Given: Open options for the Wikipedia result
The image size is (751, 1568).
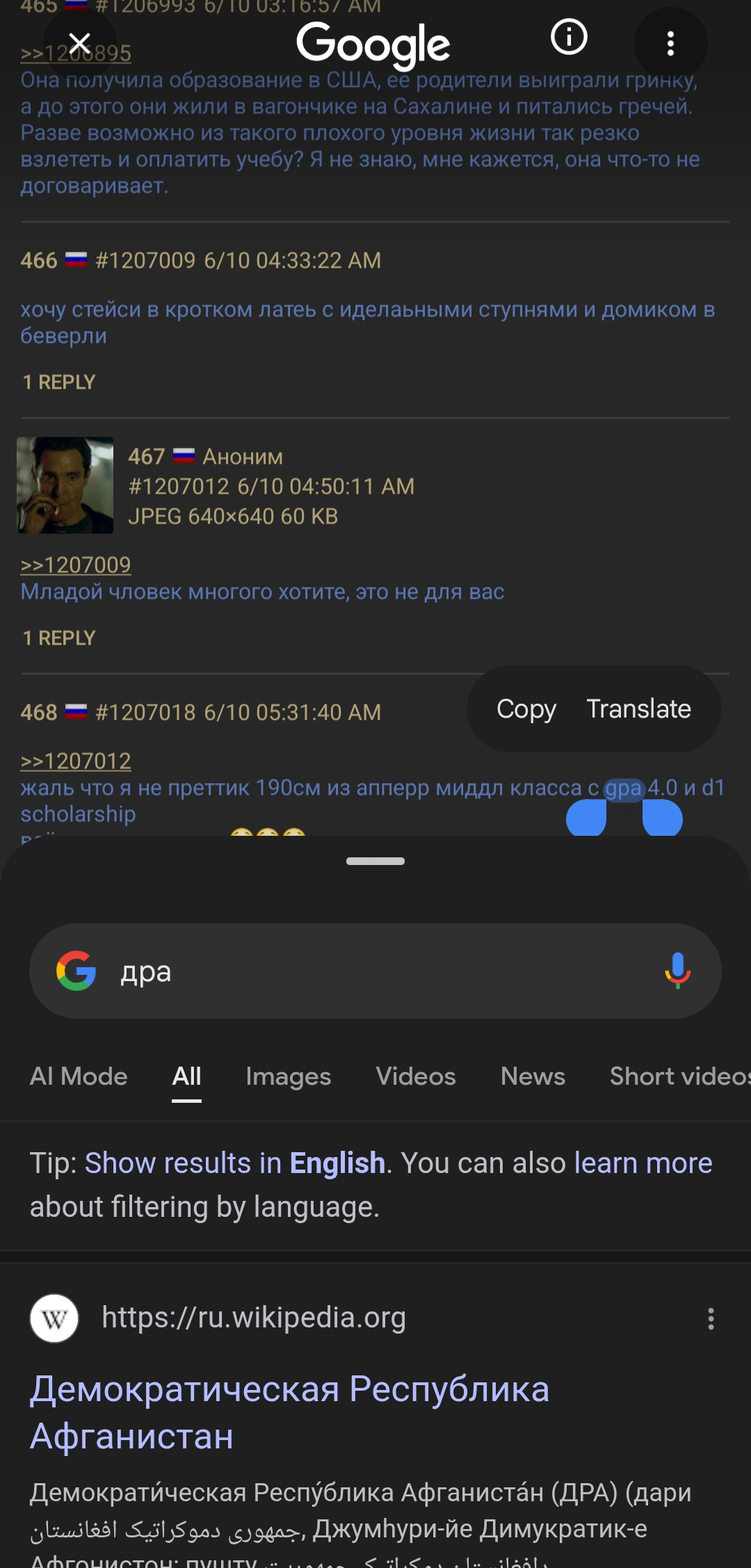Looking at the screenshot, I should pyautogui.click(x=711, y=1318).
